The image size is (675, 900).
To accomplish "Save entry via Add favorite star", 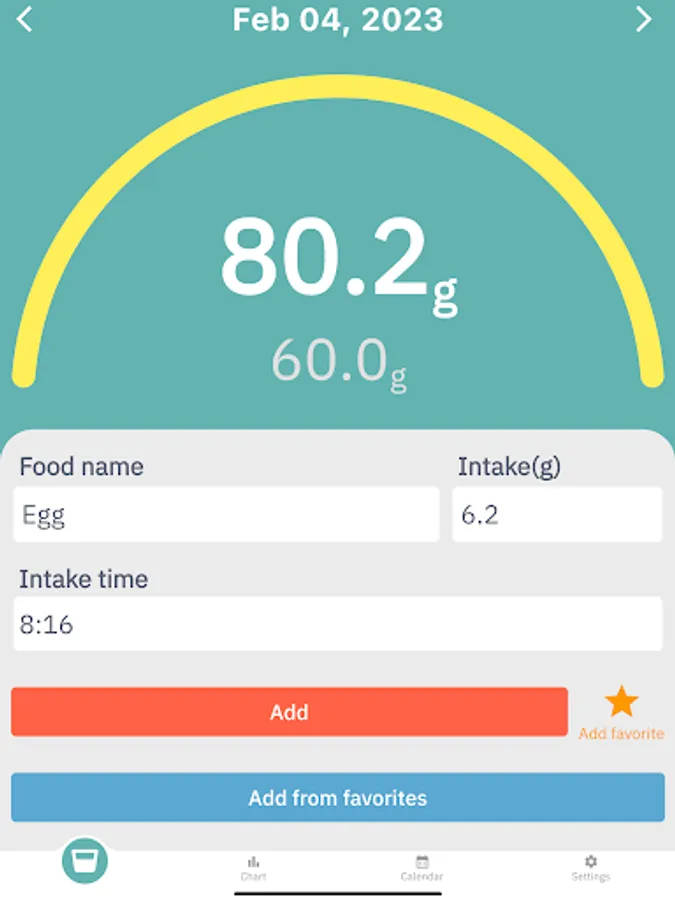I will (x=621, y=704).
